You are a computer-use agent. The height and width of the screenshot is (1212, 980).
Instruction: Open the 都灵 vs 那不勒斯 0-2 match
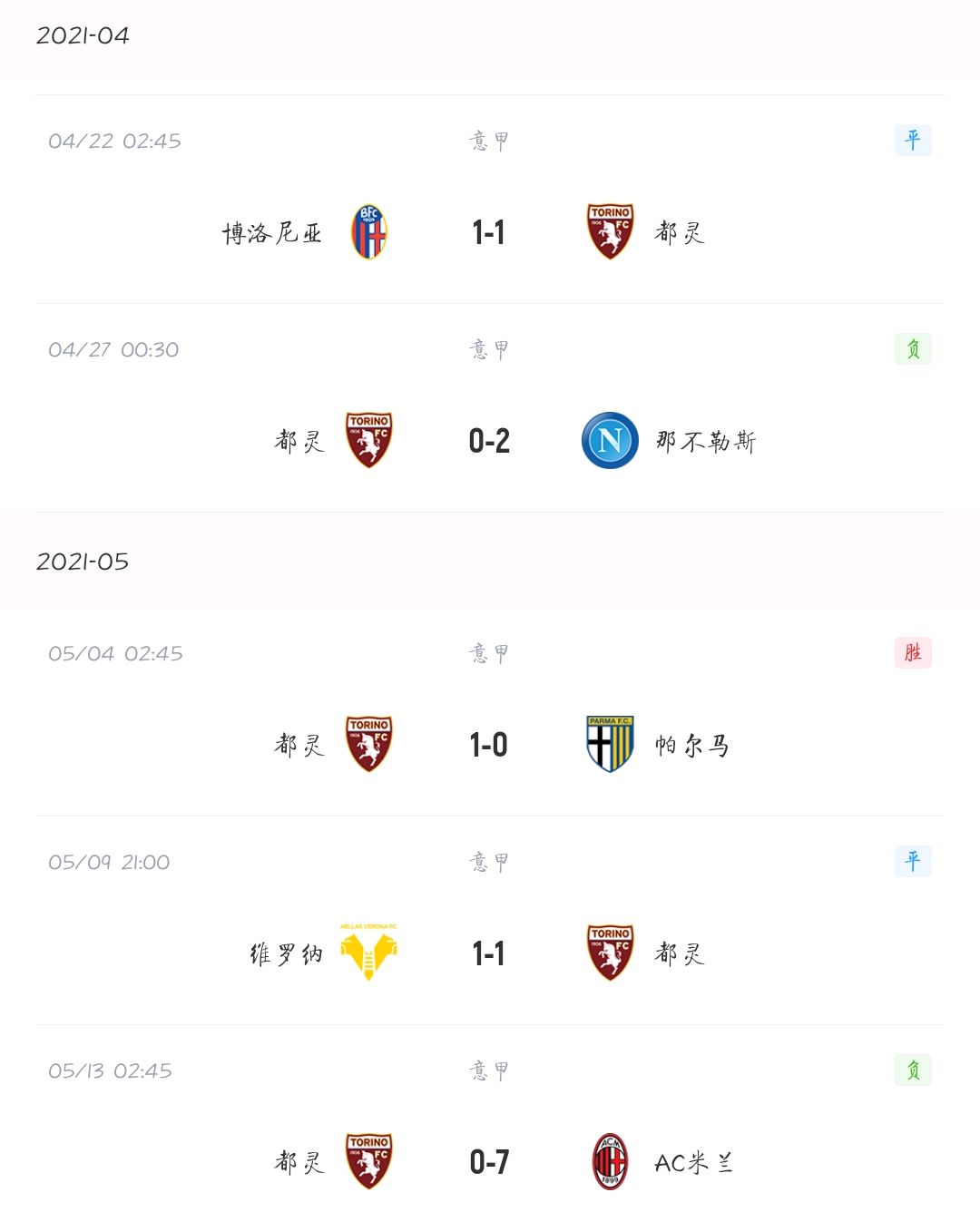489,441
